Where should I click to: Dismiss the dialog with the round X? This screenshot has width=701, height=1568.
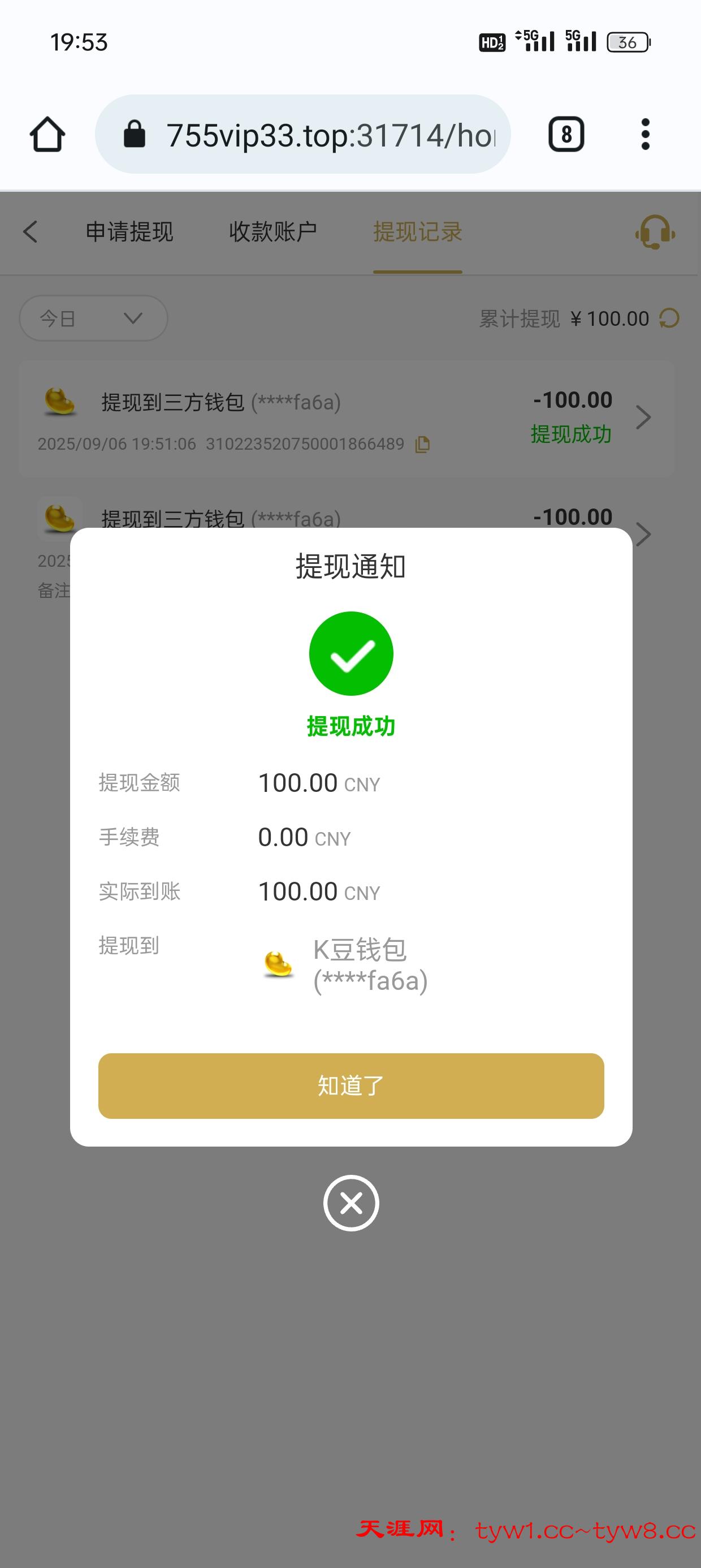[351, 1203]
